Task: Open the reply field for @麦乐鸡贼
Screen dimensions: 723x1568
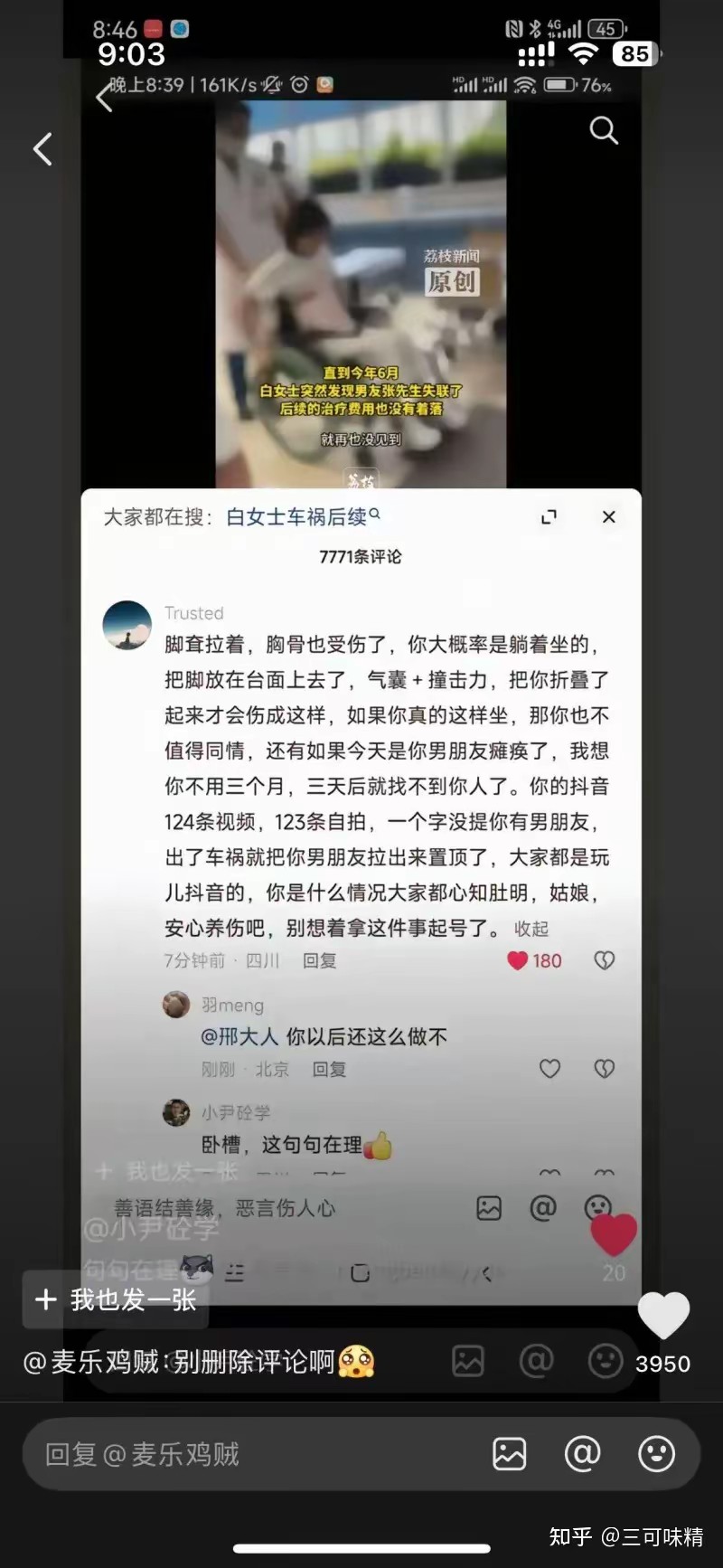Action: click(253, 1454)
